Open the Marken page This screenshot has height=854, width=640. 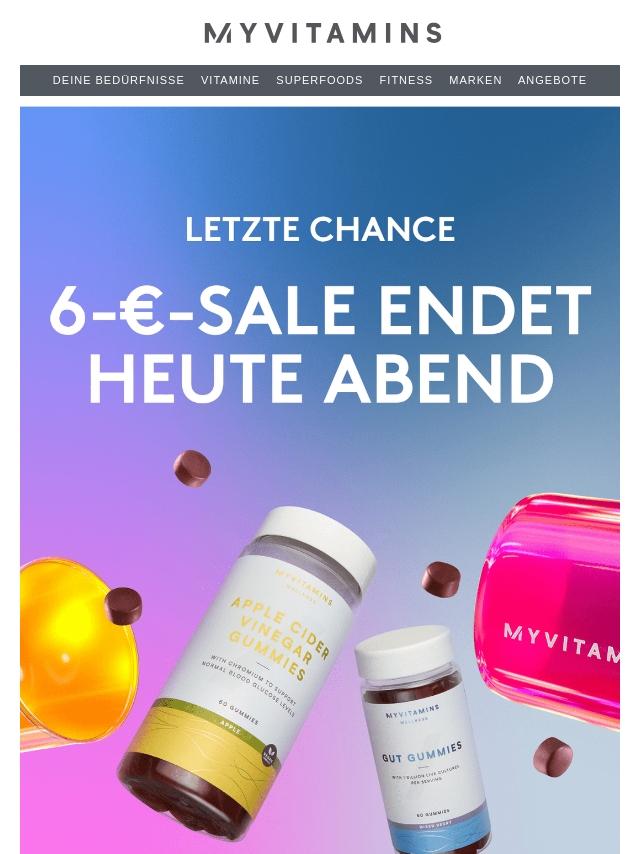pyautogui.click(x=475, y=80)
